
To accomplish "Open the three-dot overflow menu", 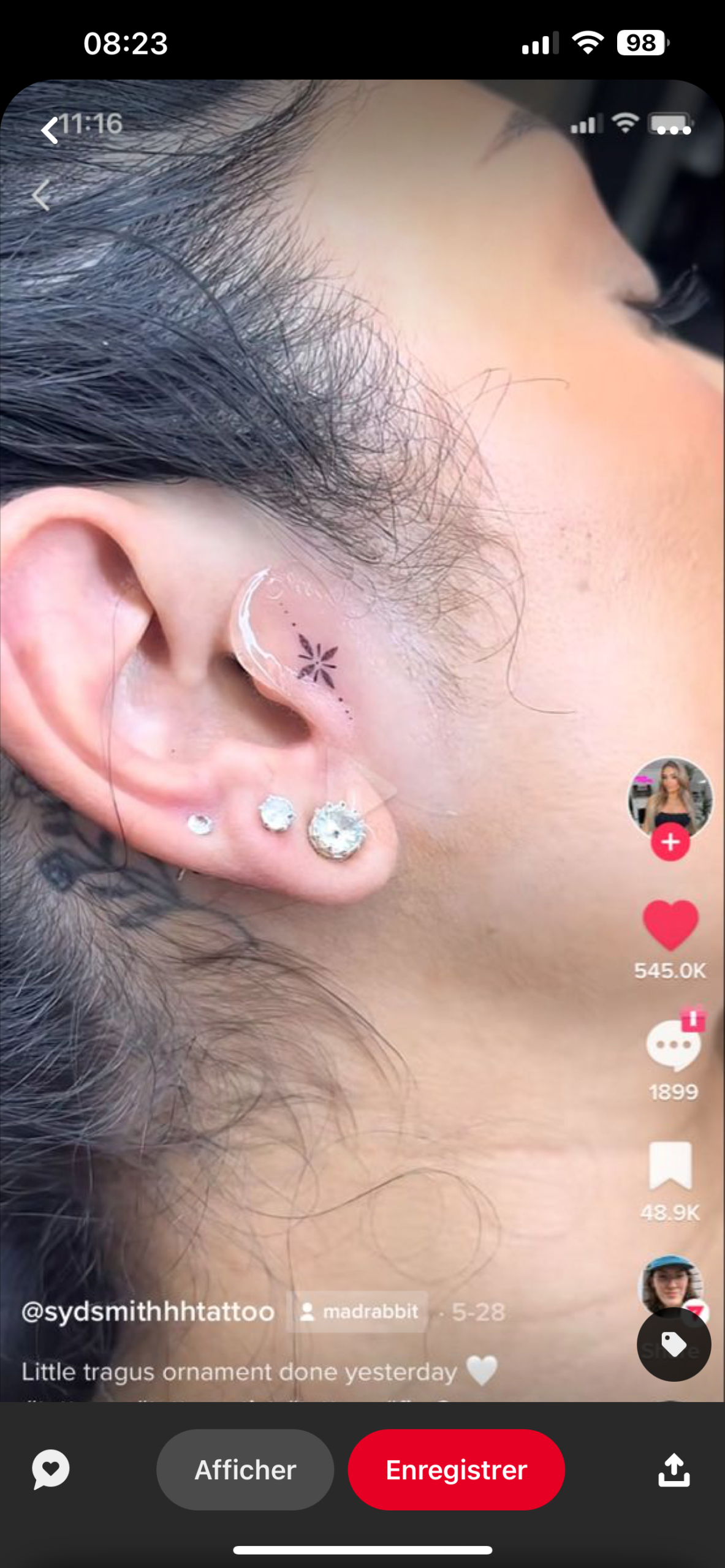I will 673,130.
